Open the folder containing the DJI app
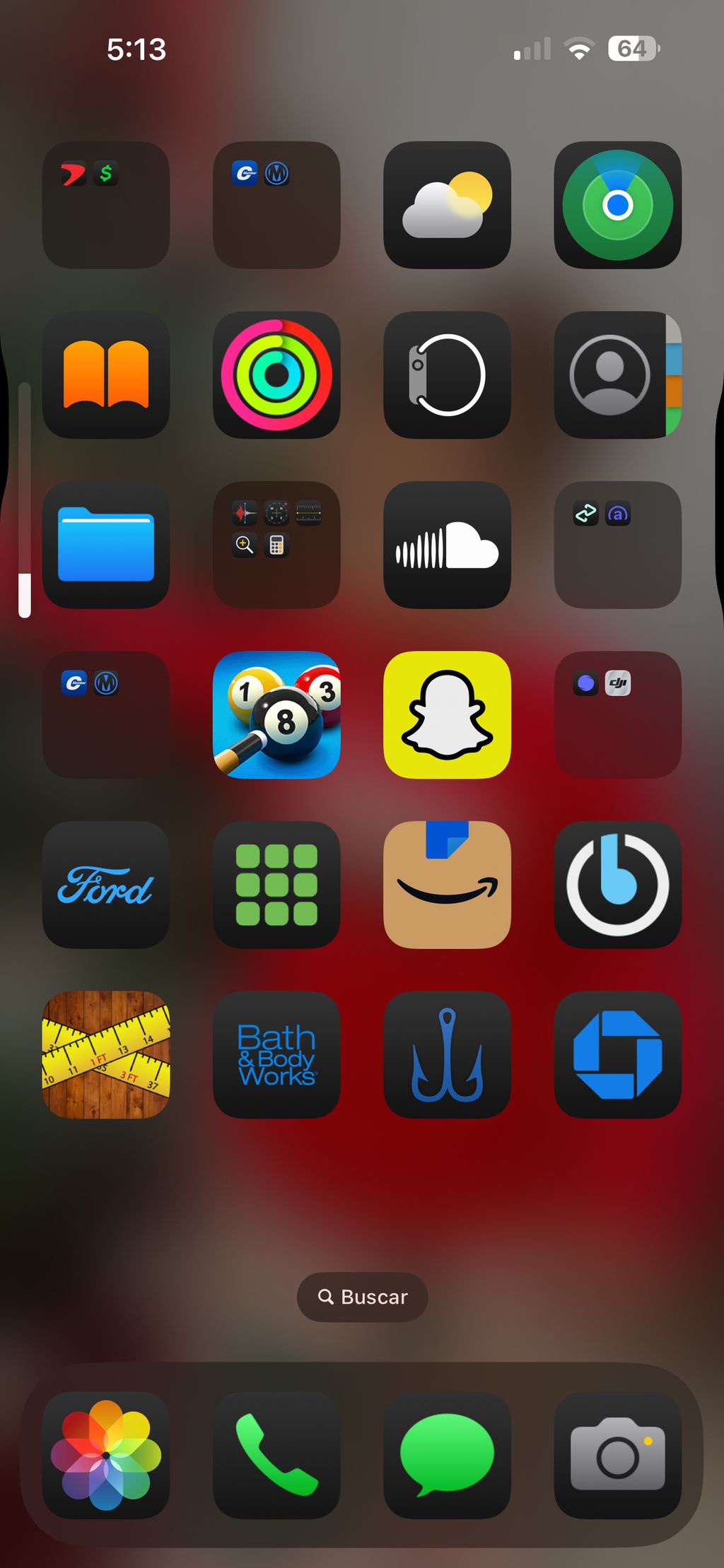This screenshot has height=1568, width=724. pyautogui.click(x=617, y=714)
